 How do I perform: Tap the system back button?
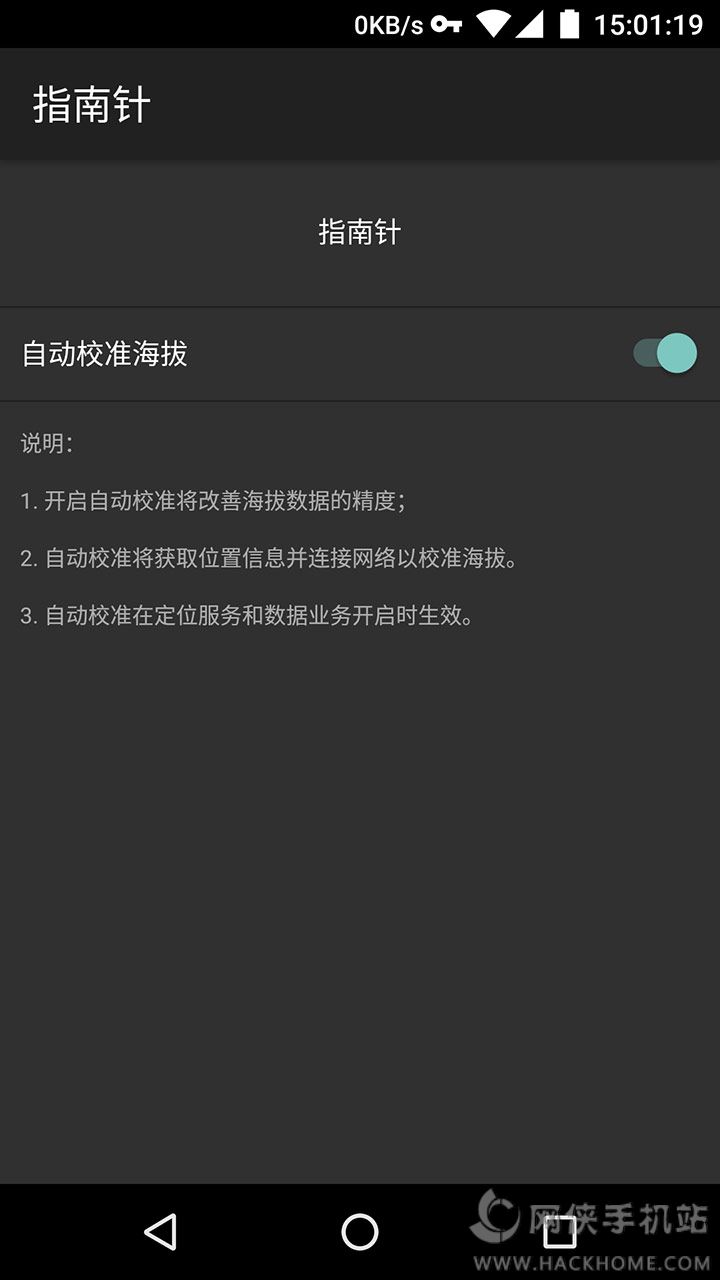point(160,1232)
